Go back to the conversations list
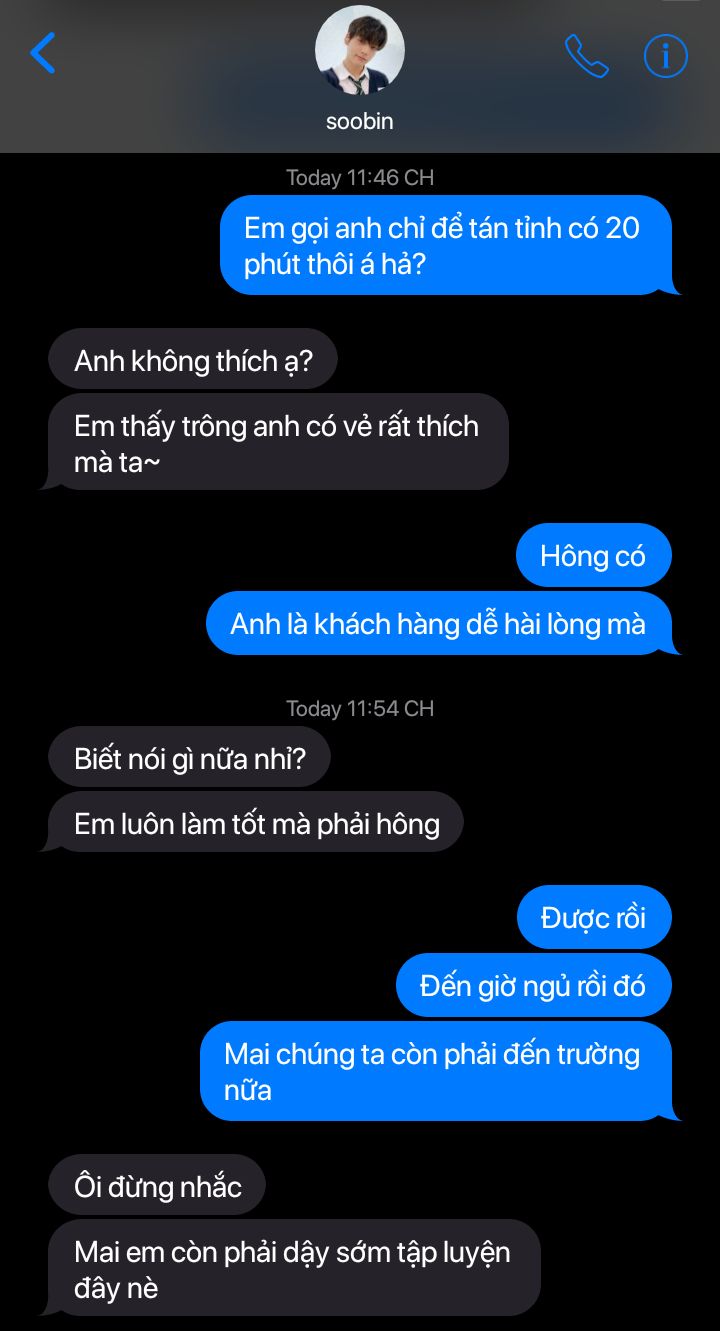Screen dimensions: 720x1331 click(x=43, y=53)
